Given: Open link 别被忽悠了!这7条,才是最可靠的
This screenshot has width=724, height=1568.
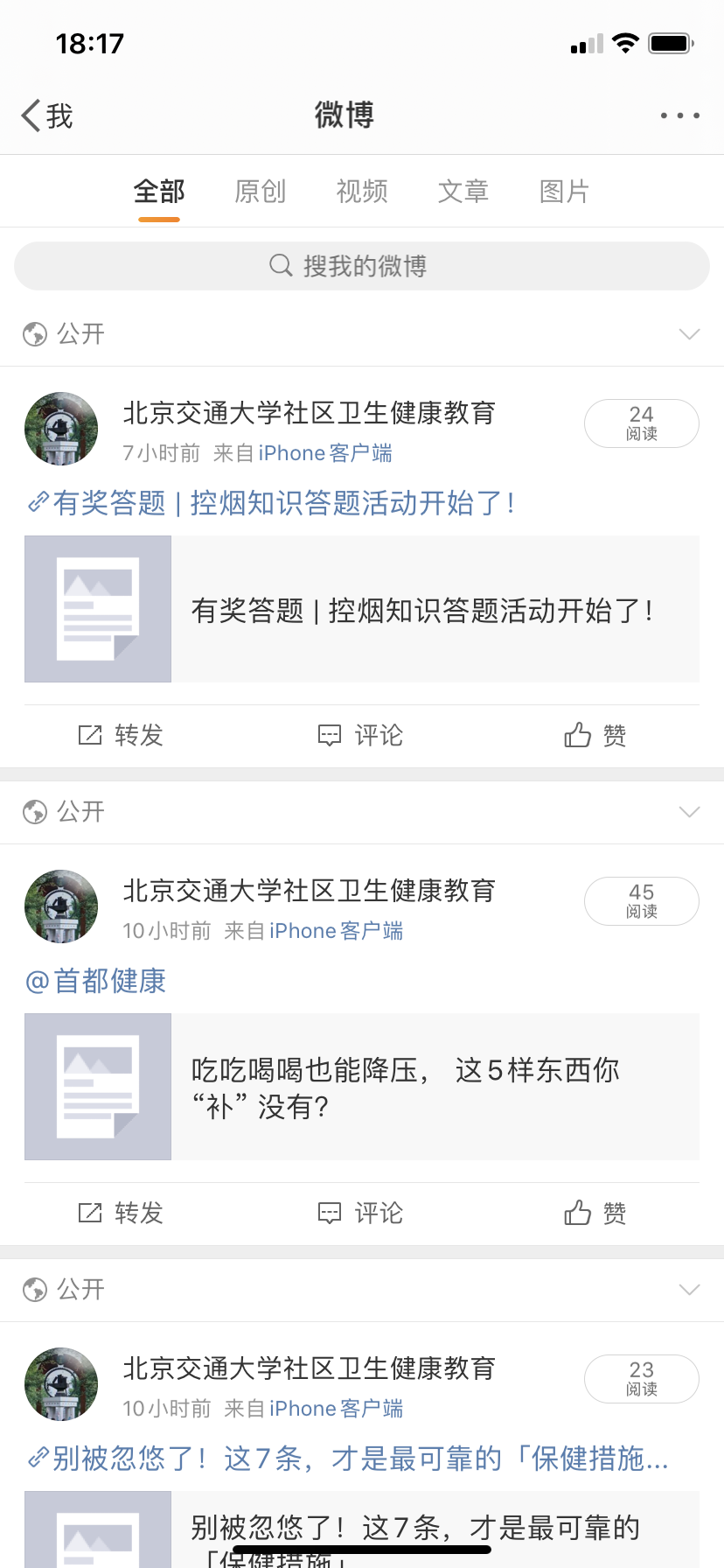Looking at the screenshot, I should [x=348, y=1459].
